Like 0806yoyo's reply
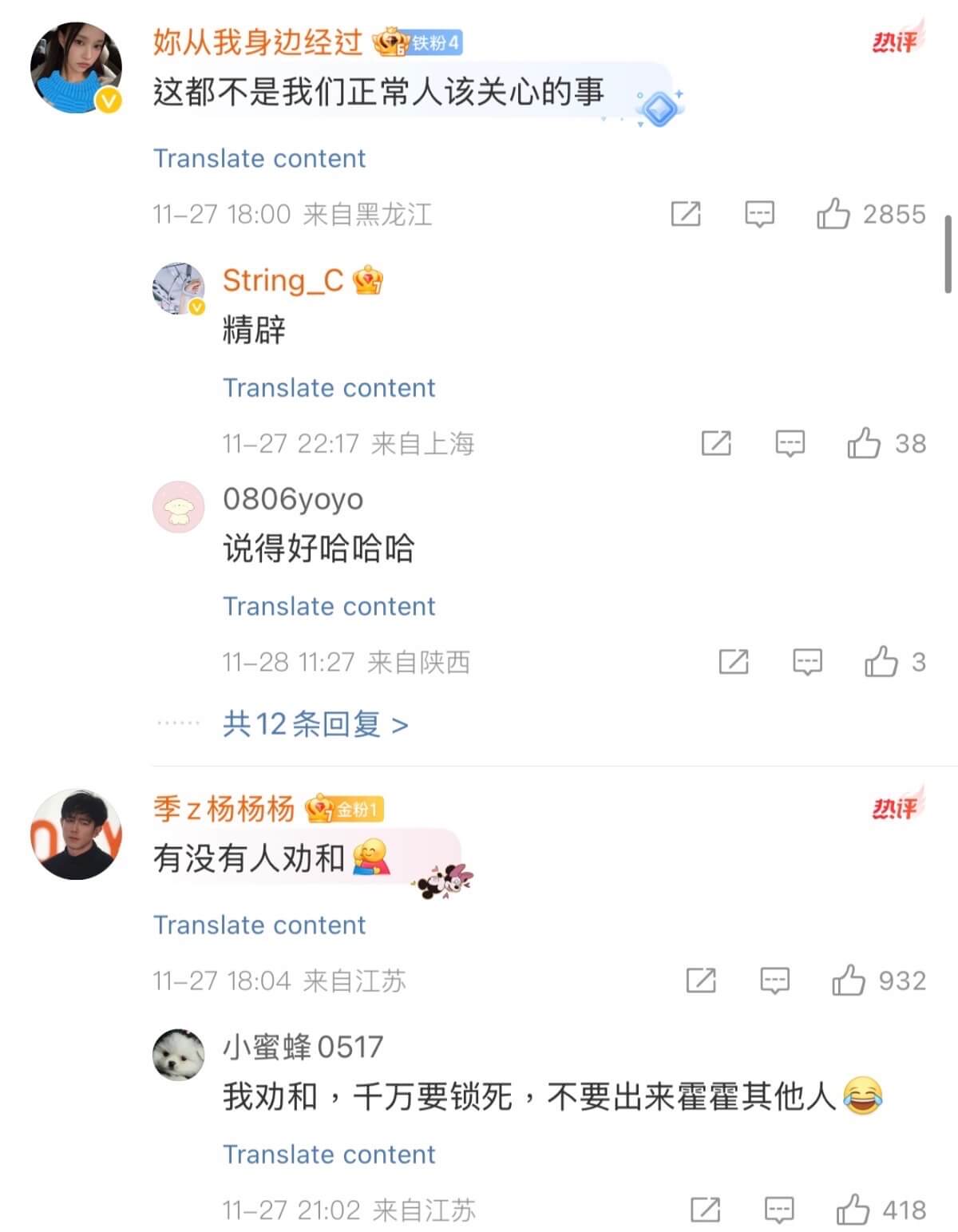The height and width of the screenshot is (1232, 958). coord(881,662)
